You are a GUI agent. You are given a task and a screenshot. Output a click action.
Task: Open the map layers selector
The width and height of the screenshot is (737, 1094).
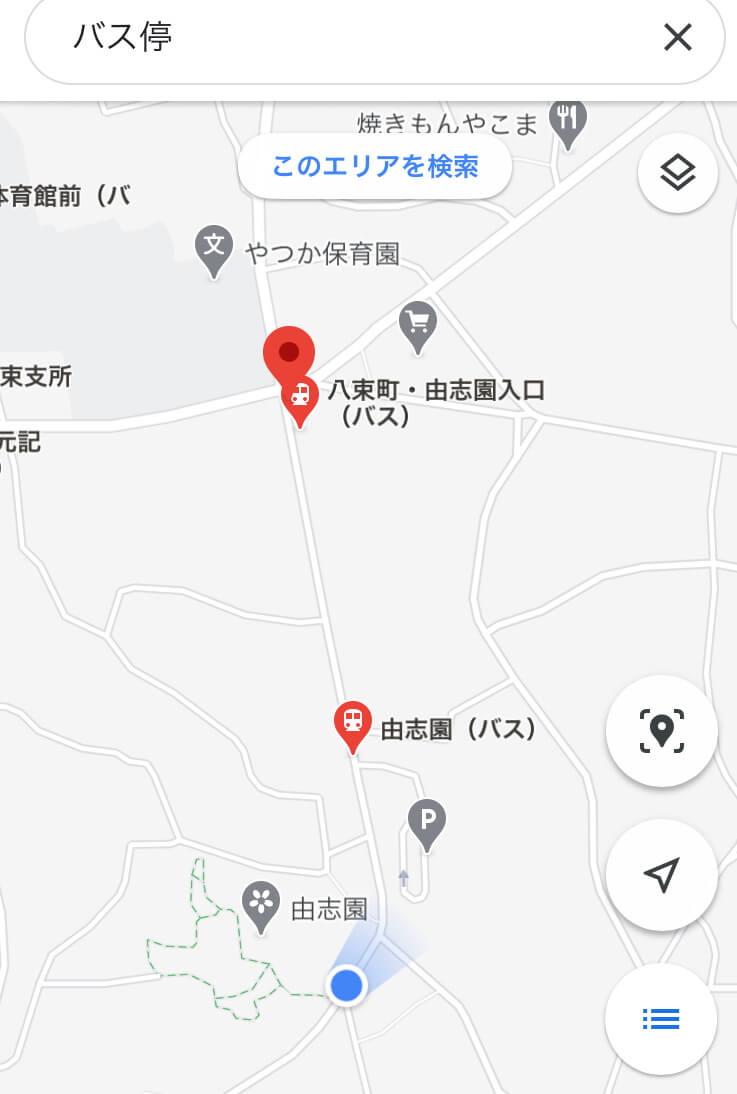[x=678, y=173]
